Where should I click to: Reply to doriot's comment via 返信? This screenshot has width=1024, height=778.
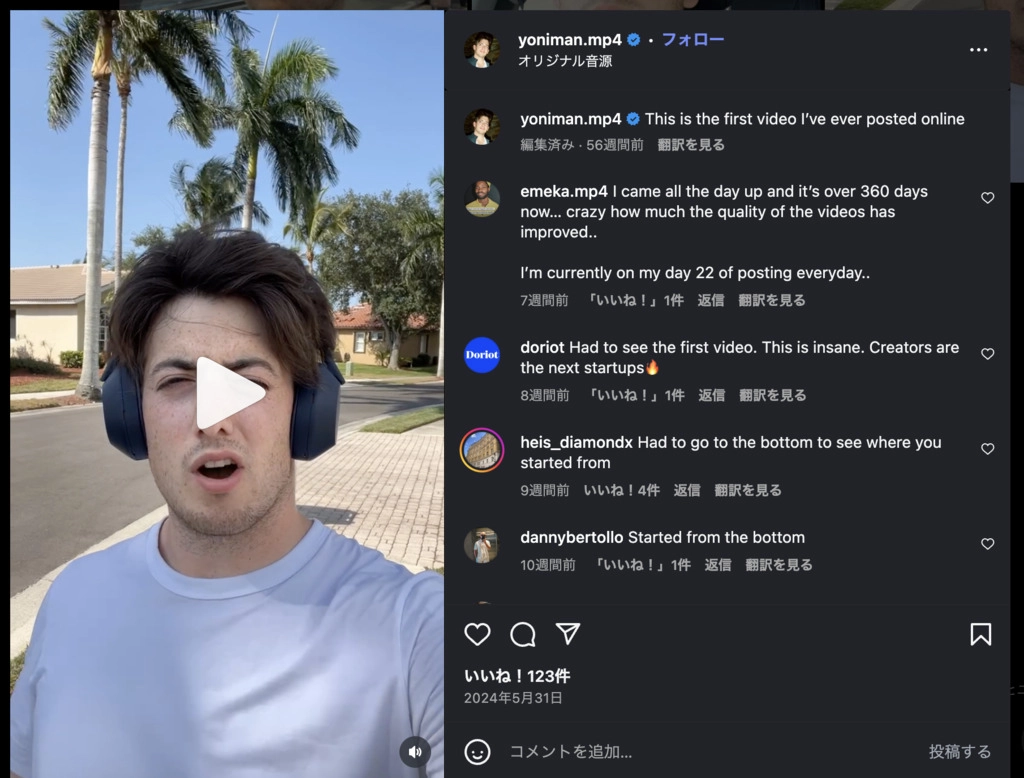coord(711,395)
